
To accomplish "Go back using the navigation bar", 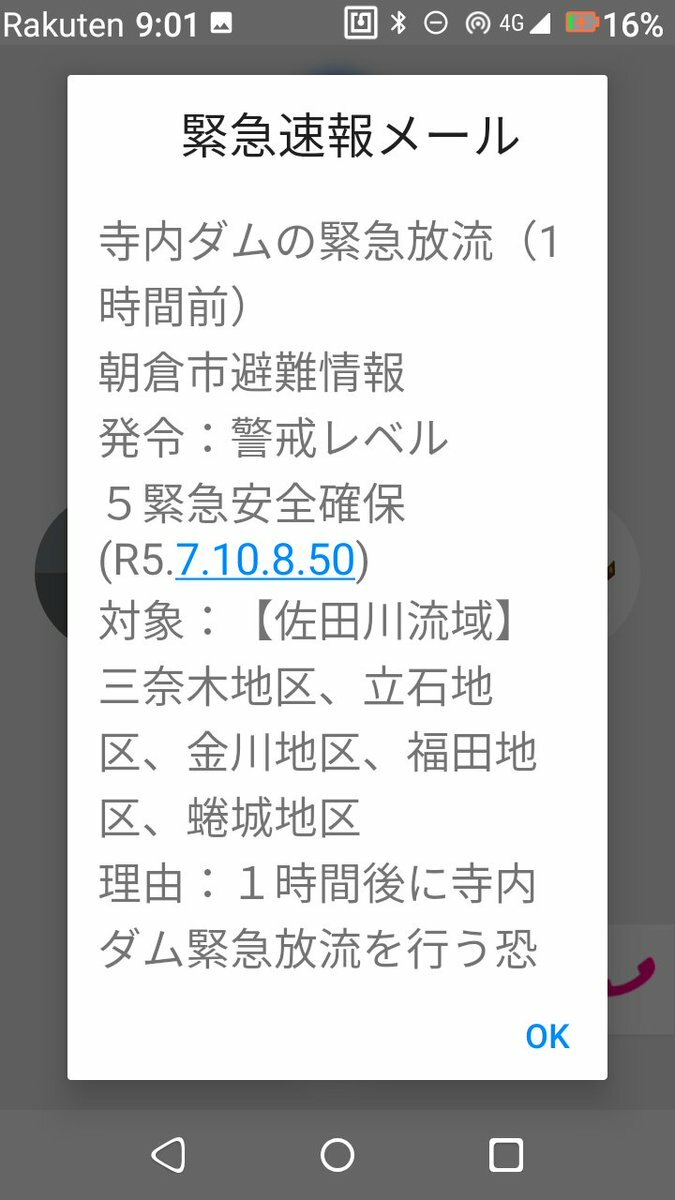I will point(169,1155).
